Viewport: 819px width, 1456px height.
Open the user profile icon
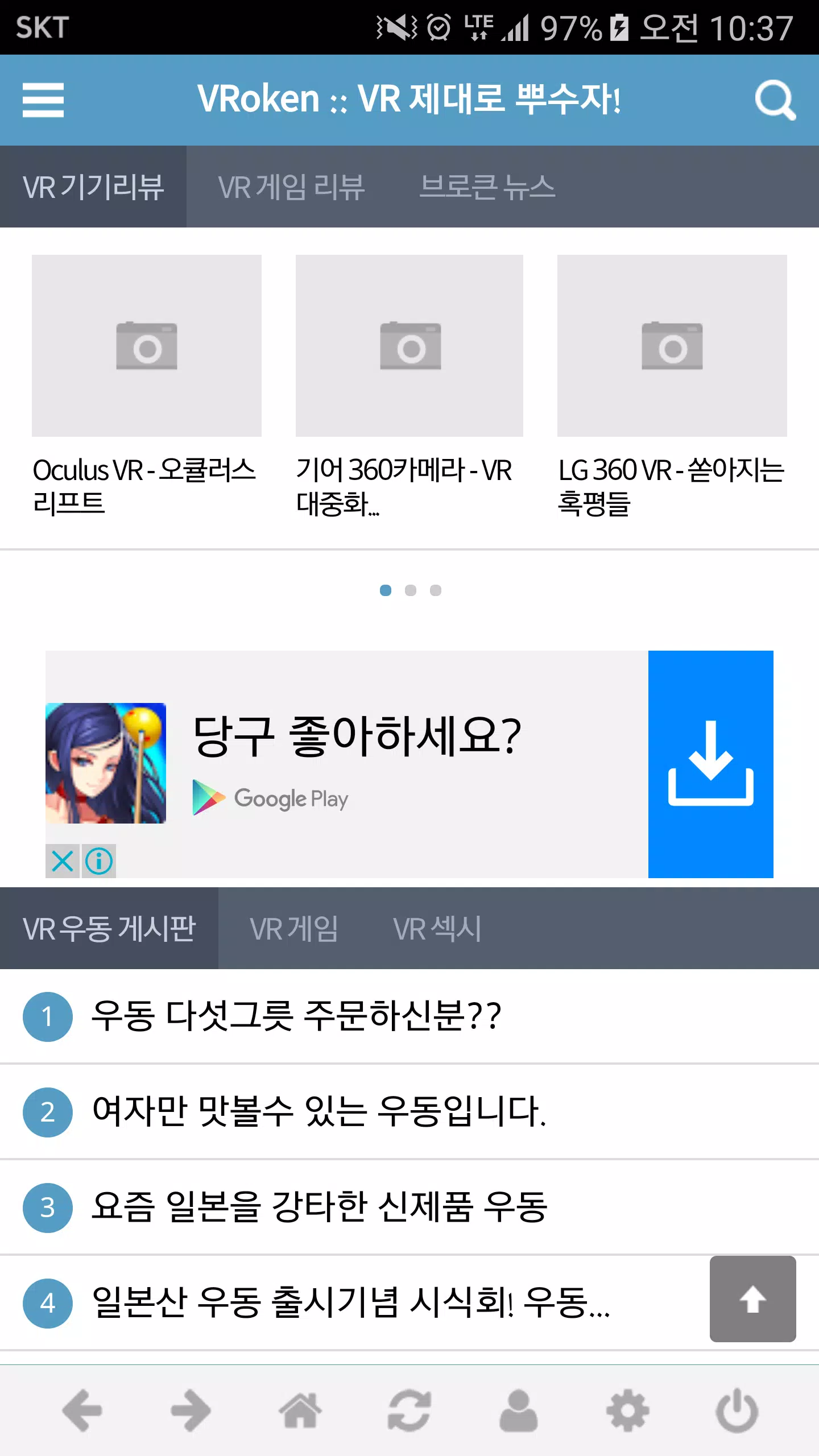tap(518, 1410)
